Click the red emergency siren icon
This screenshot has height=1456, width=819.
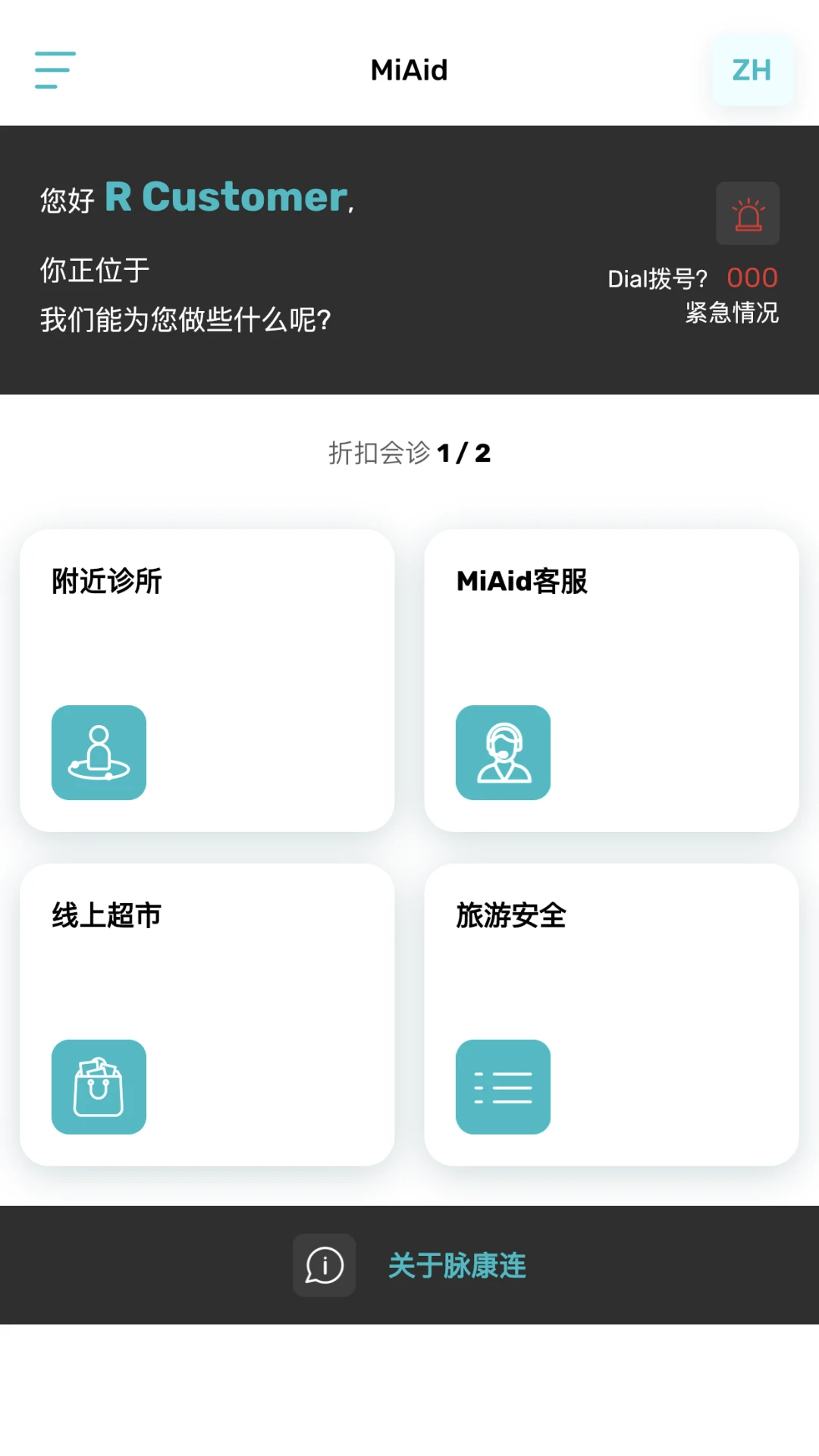click(747, 213)
